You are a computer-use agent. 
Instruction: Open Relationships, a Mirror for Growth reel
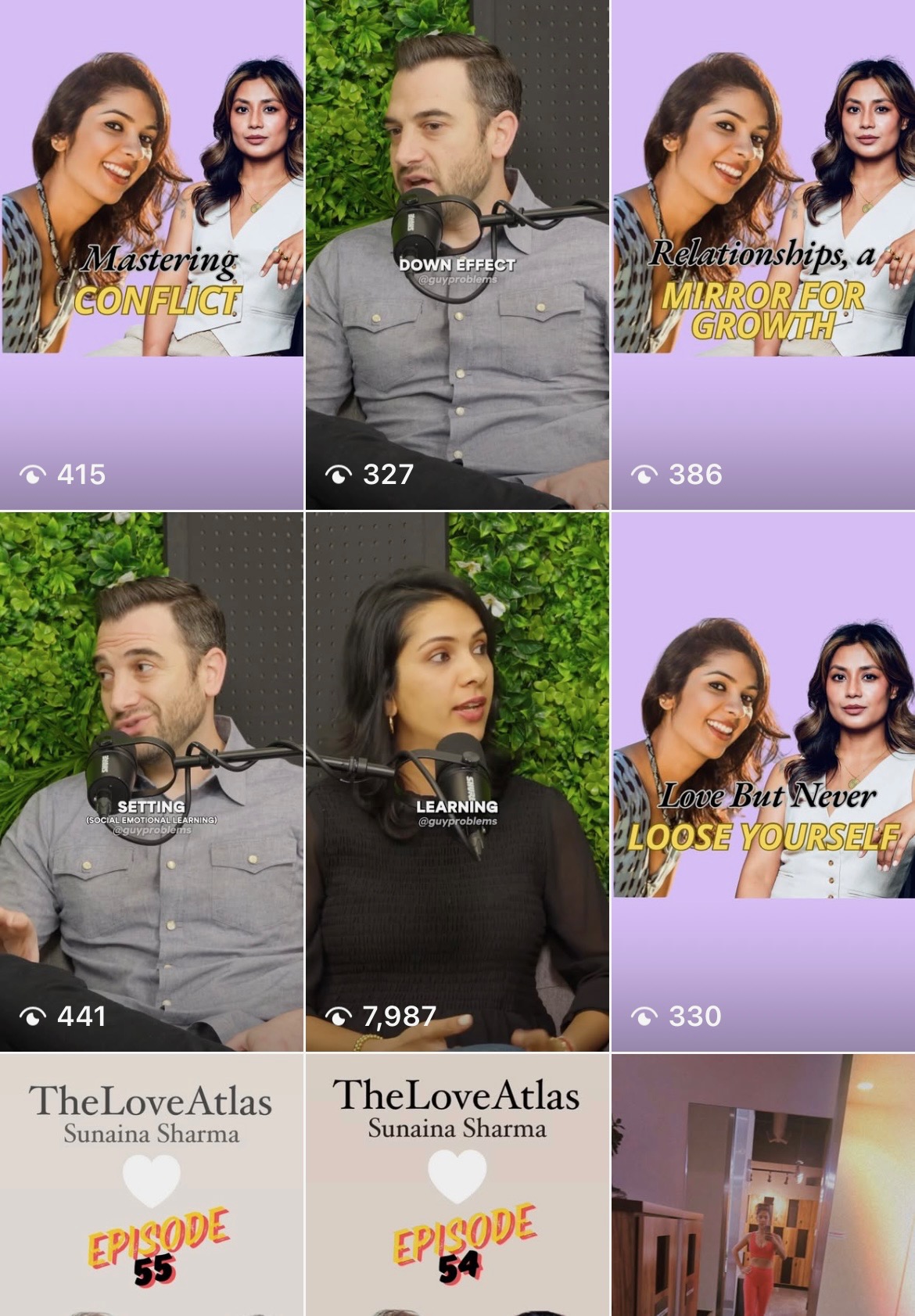click(x=763, y=255)
